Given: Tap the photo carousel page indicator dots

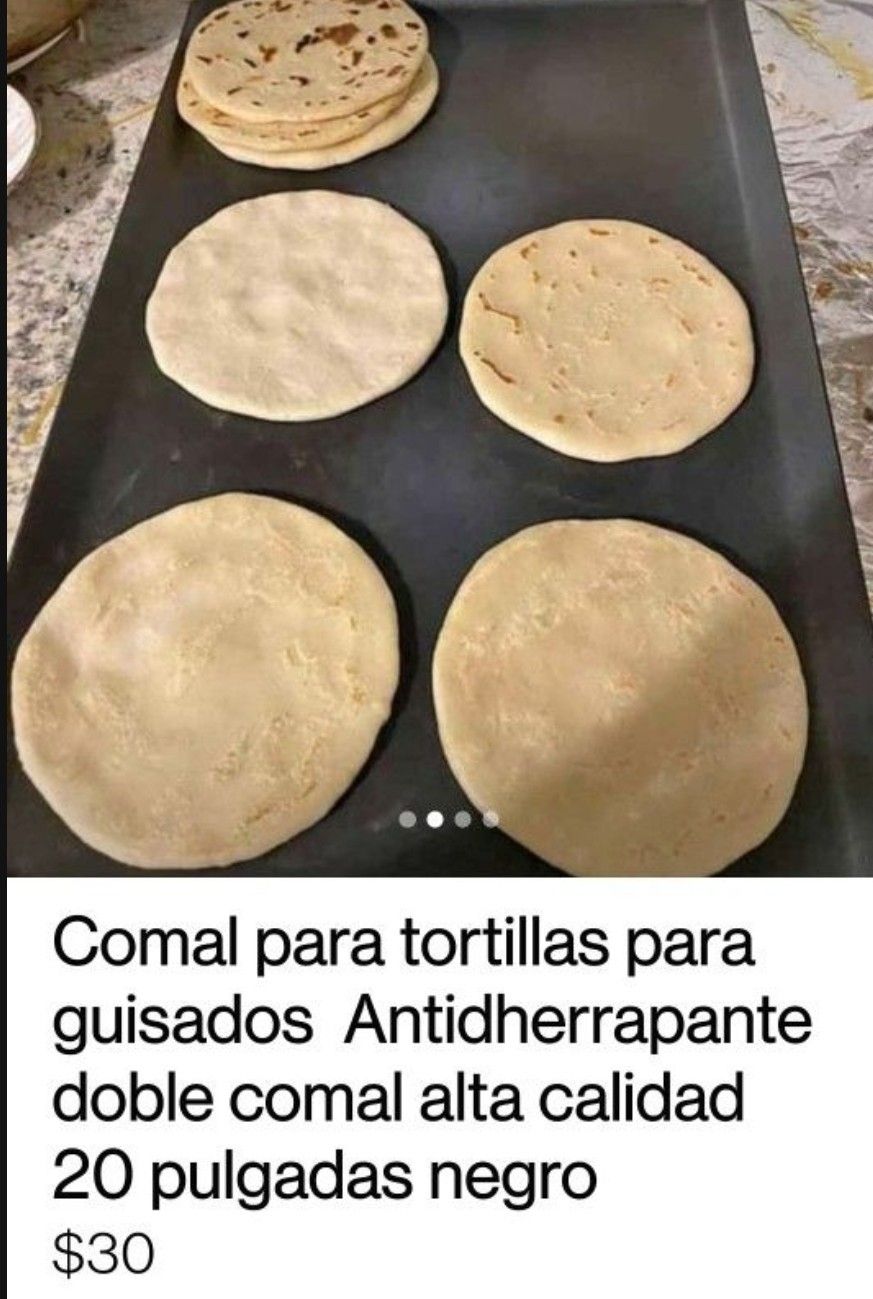Looking at the screenshot, I should point(448,820).
